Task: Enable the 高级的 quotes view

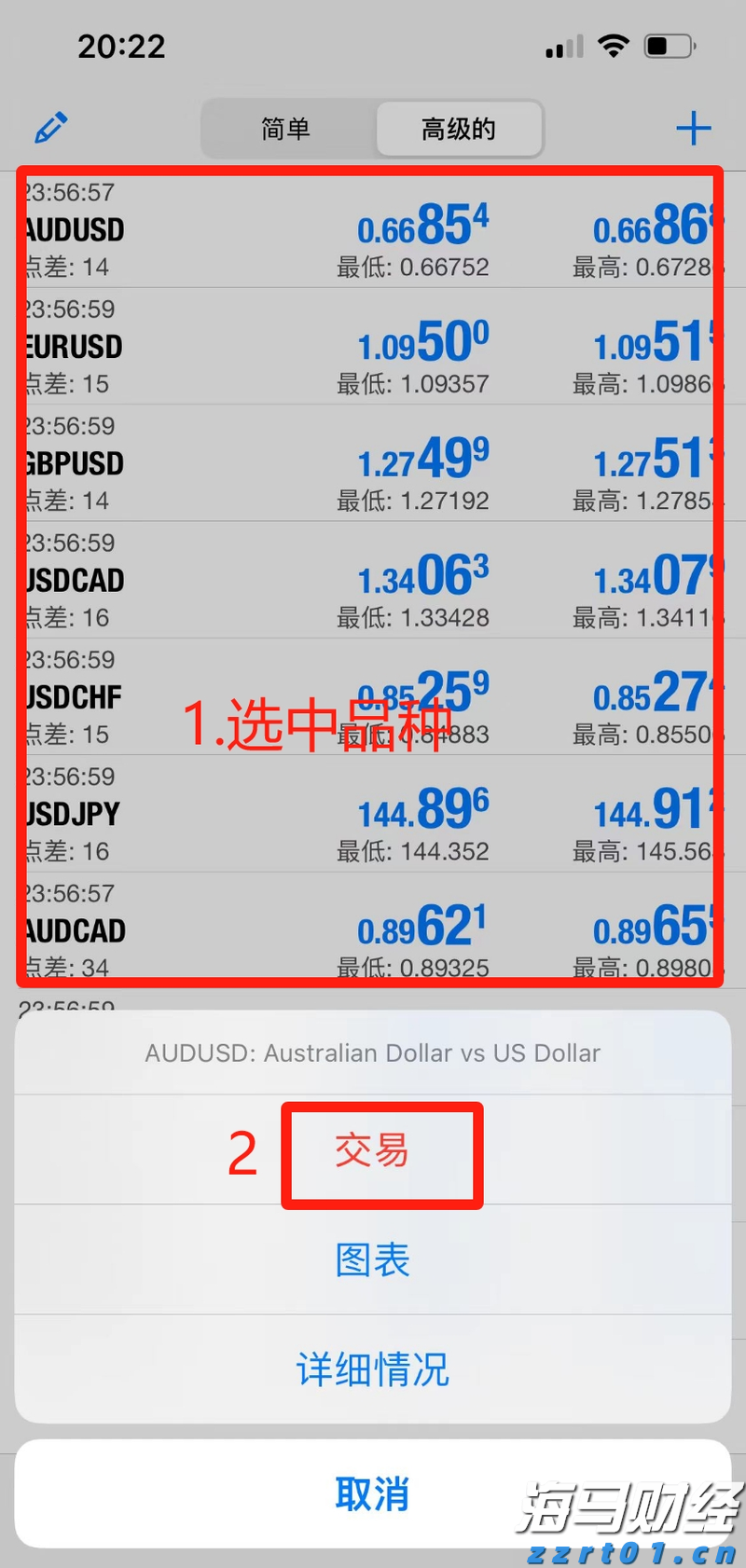Action: [459, 129]
